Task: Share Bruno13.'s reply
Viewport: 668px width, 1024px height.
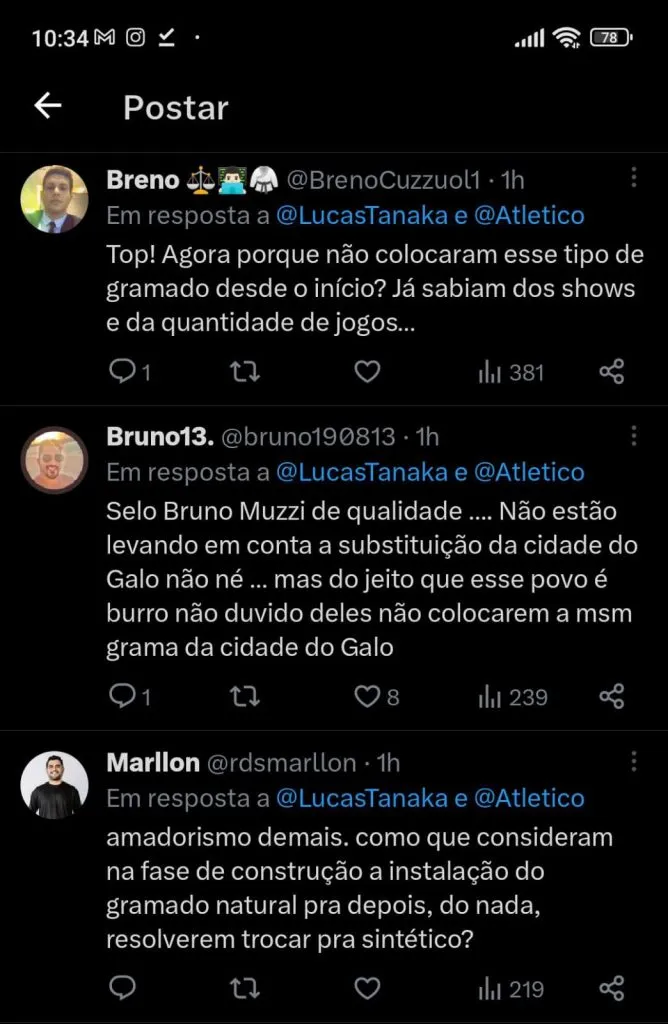Action: pyautogui.click(x=612, y=696)
